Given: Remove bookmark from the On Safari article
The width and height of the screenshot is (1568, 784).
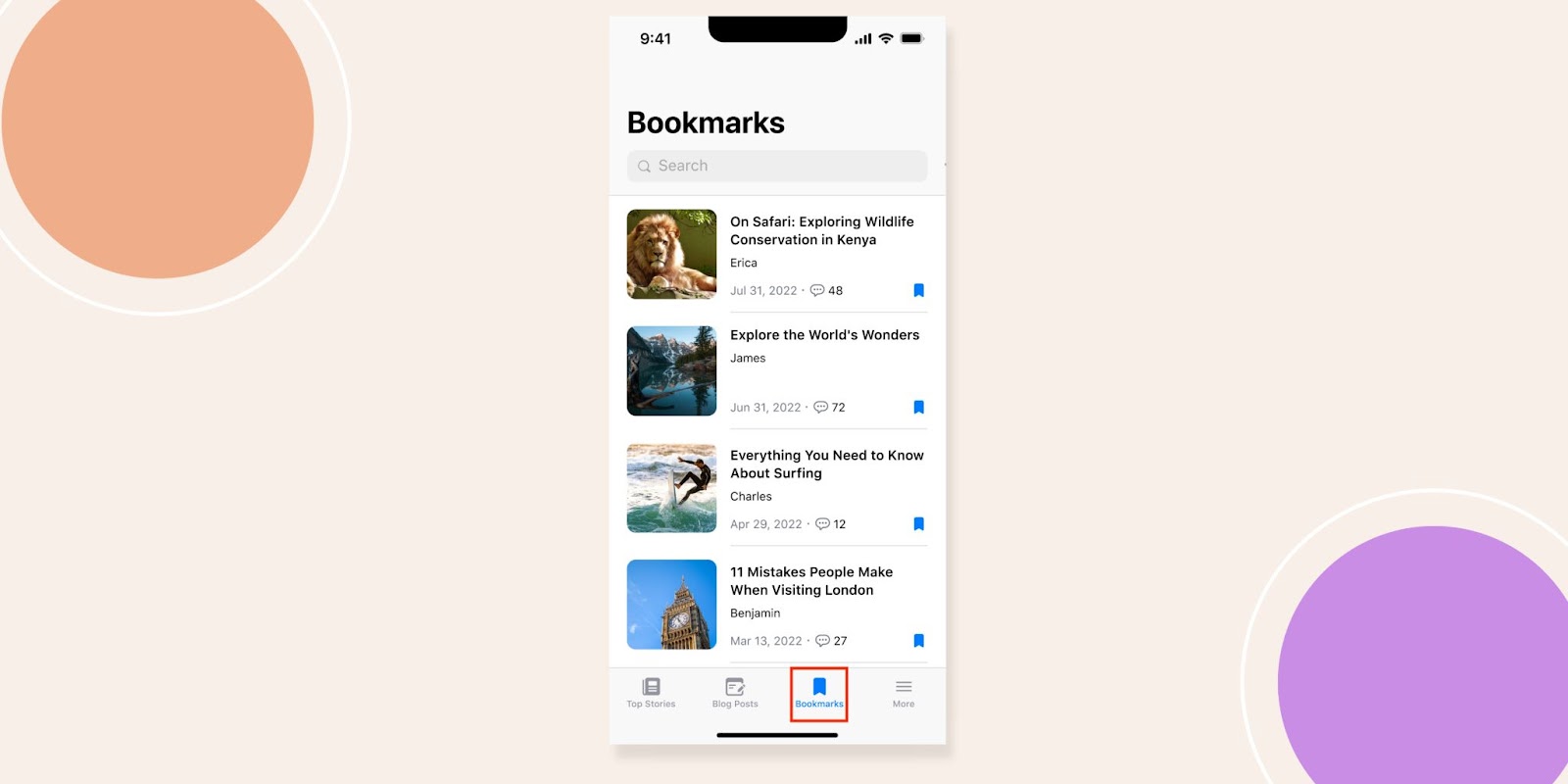Looking at the screenshot, I should click(918, 290).
